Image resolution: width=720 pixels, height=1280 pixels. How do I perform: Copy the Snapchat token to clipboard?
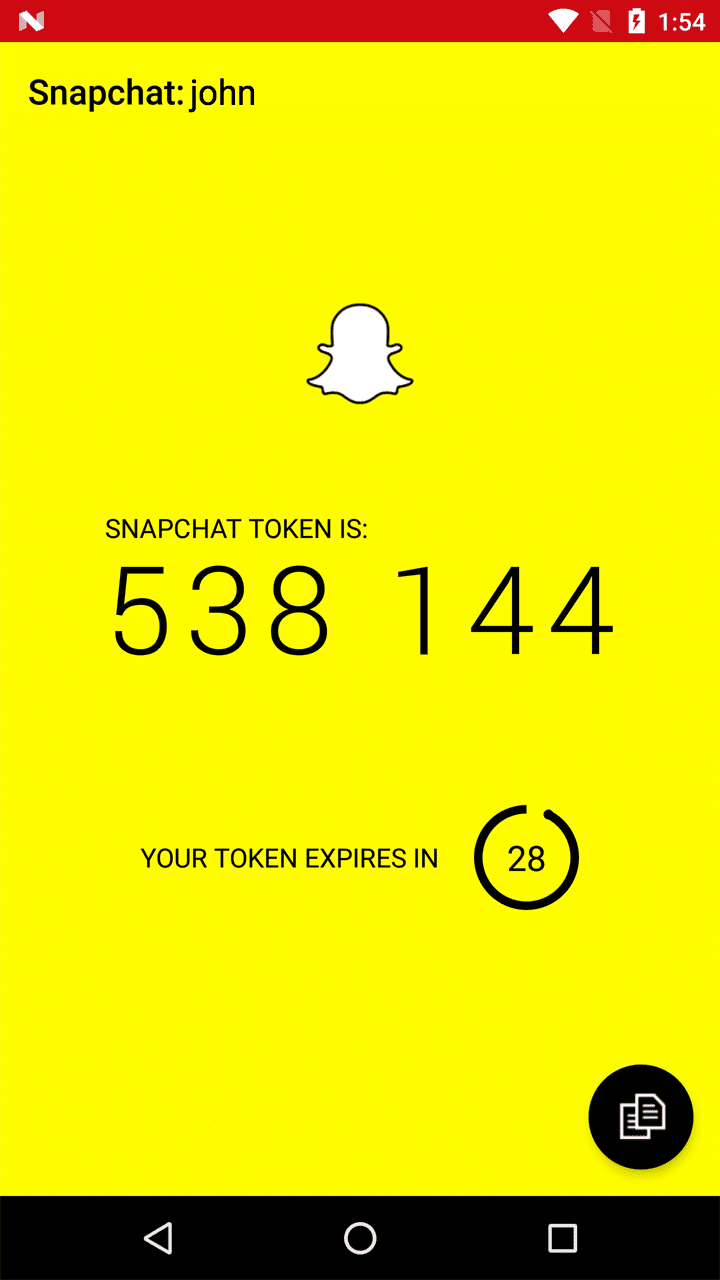click(x=640, y=1116)
